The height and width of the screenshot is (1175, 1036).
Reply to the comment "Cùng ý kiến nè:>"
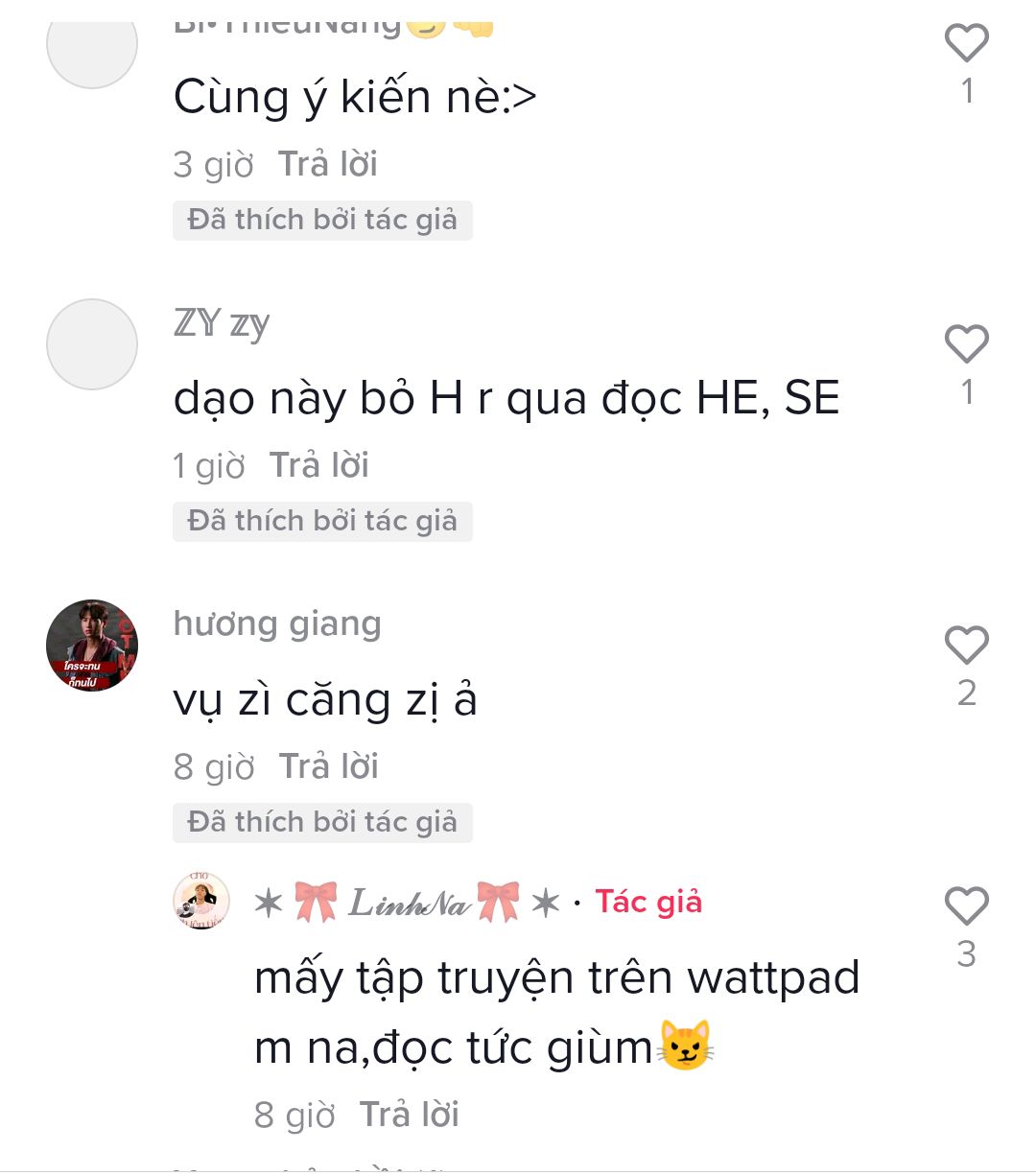[328, 164]
